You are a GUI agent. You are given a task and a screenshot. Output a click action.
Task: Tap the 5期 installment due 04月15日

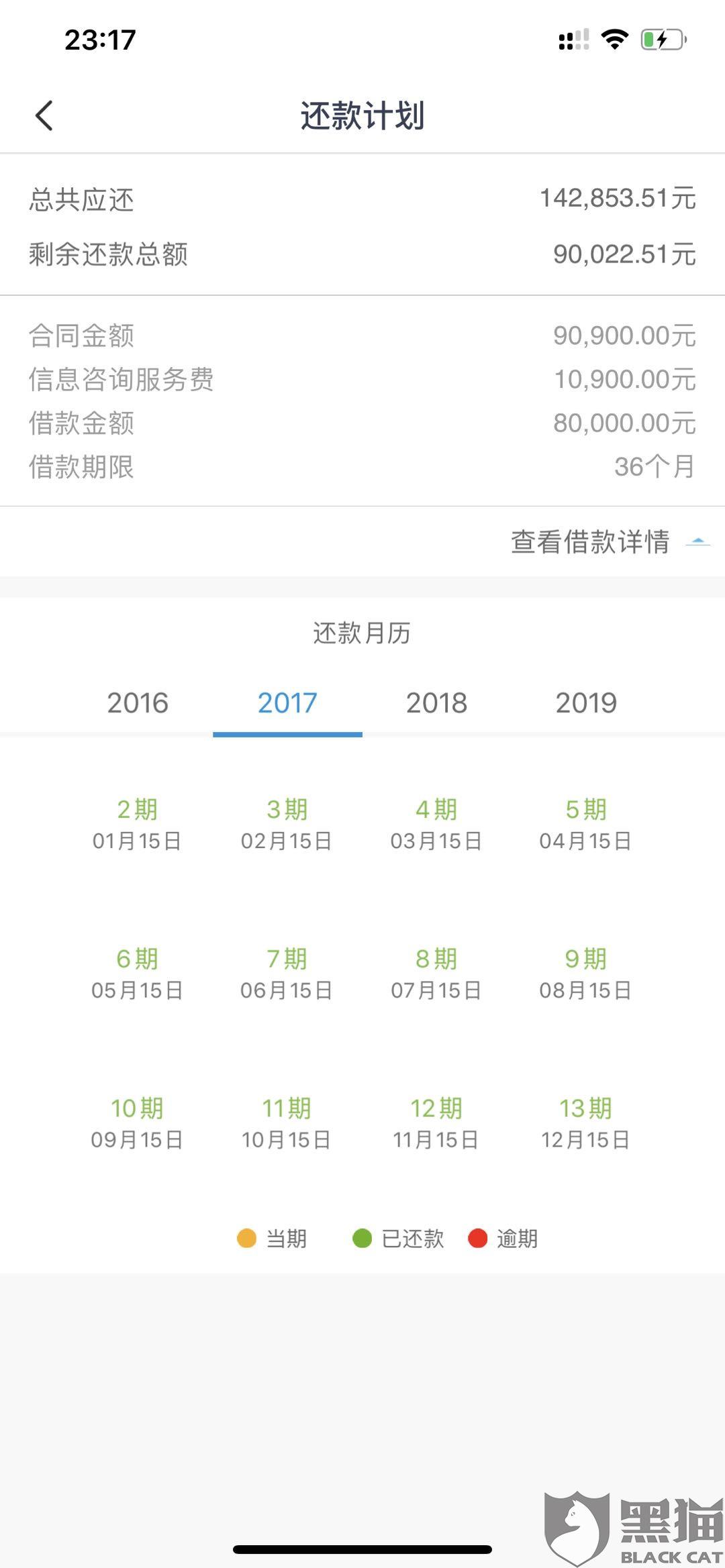(x=585, y=824)
